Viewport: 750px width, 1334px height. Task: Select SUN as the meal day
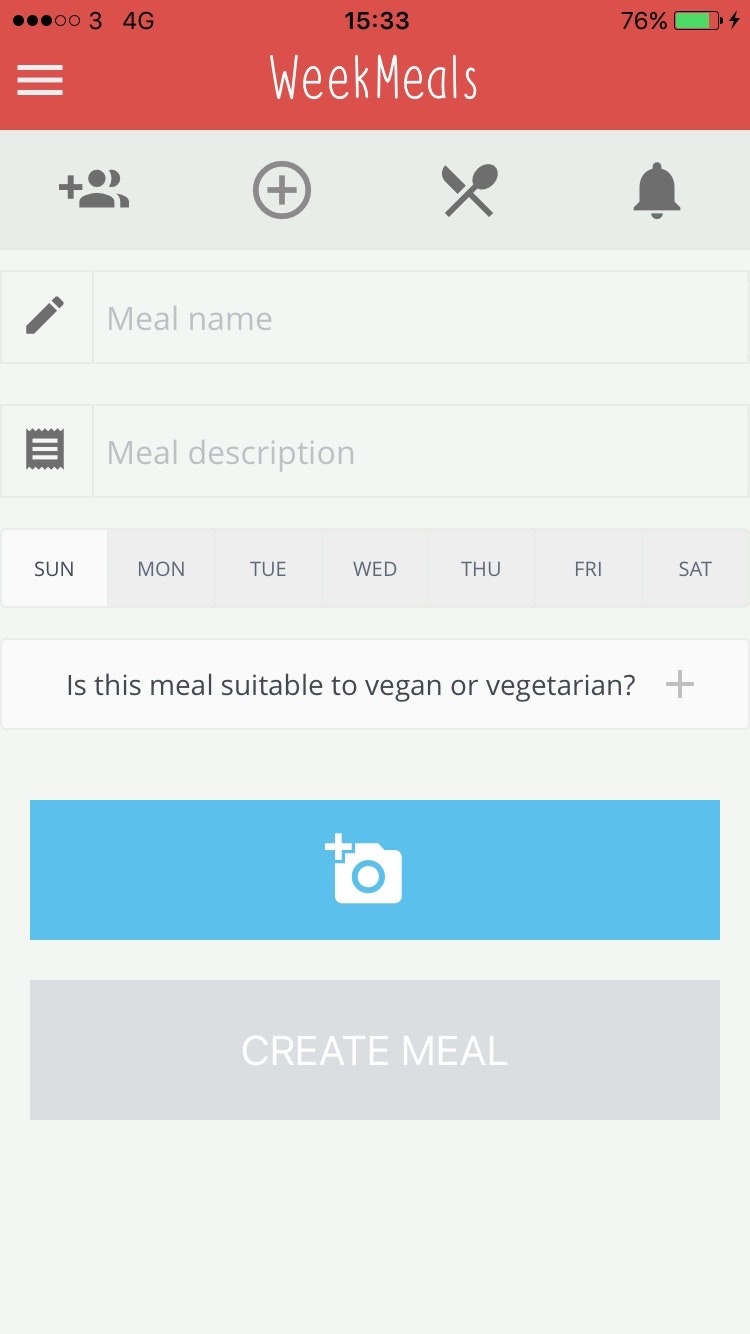pos(53,568)
